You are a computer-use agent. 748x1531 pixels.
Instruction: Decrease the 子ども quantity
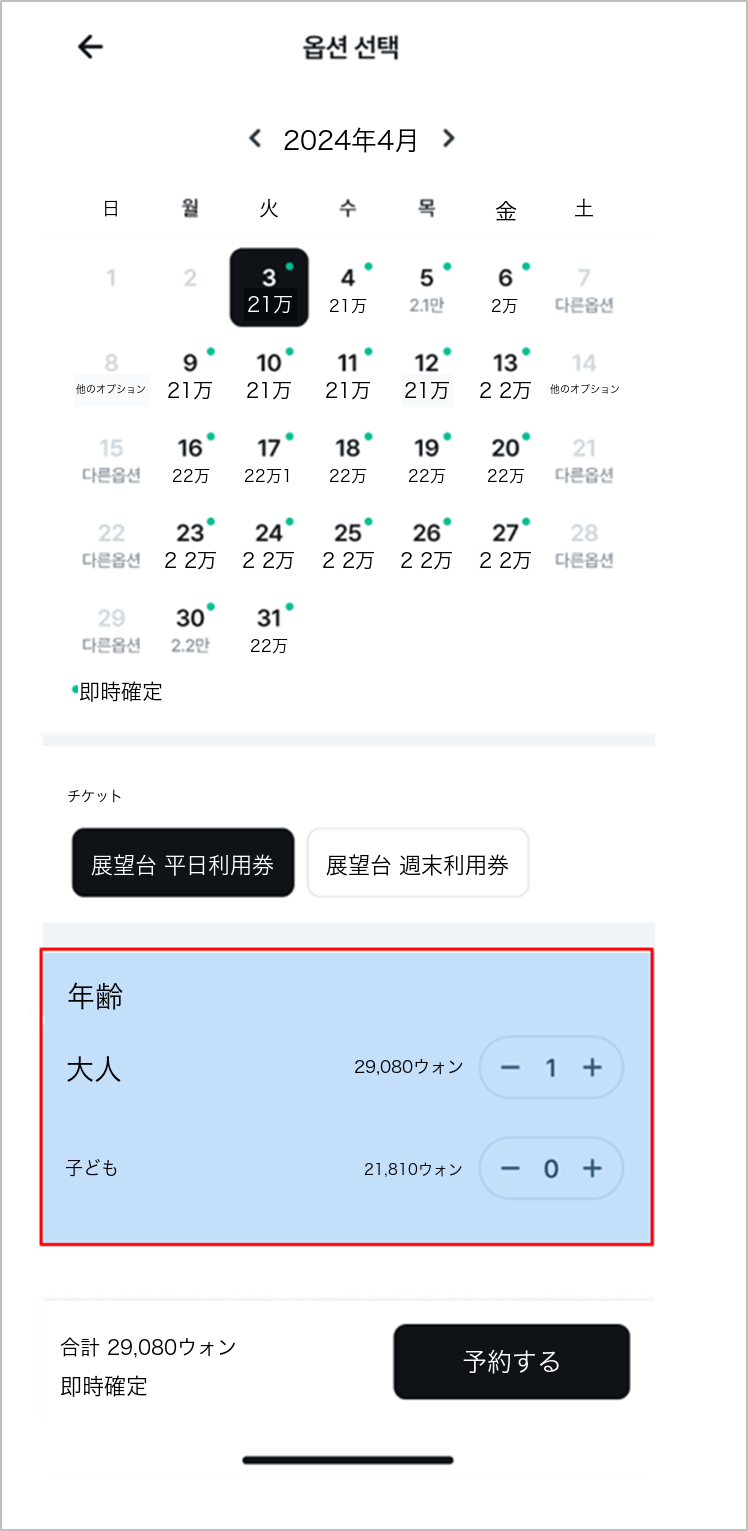tap(510, 1168)
